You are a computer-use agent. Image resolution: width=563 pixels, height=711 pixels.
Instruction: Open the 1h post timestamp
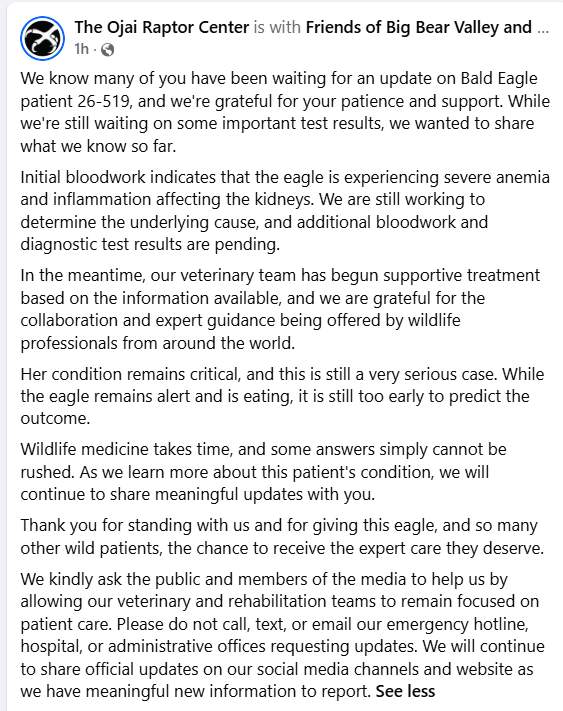point(82,49)
